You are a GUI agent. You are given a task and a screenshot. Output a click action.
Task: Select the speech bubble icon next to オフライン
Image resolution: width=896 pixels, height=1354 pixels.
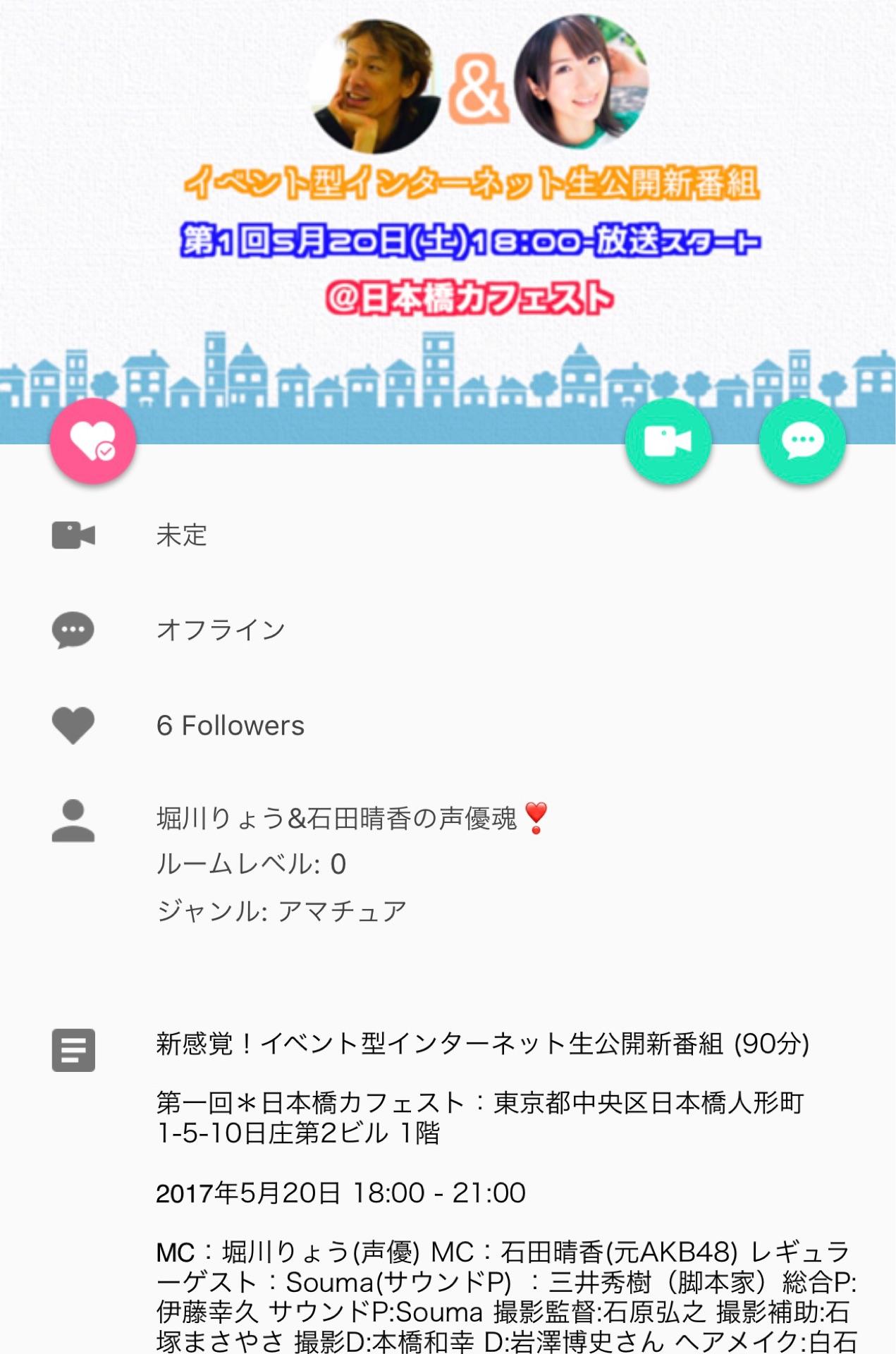click(x=73, y=630)
